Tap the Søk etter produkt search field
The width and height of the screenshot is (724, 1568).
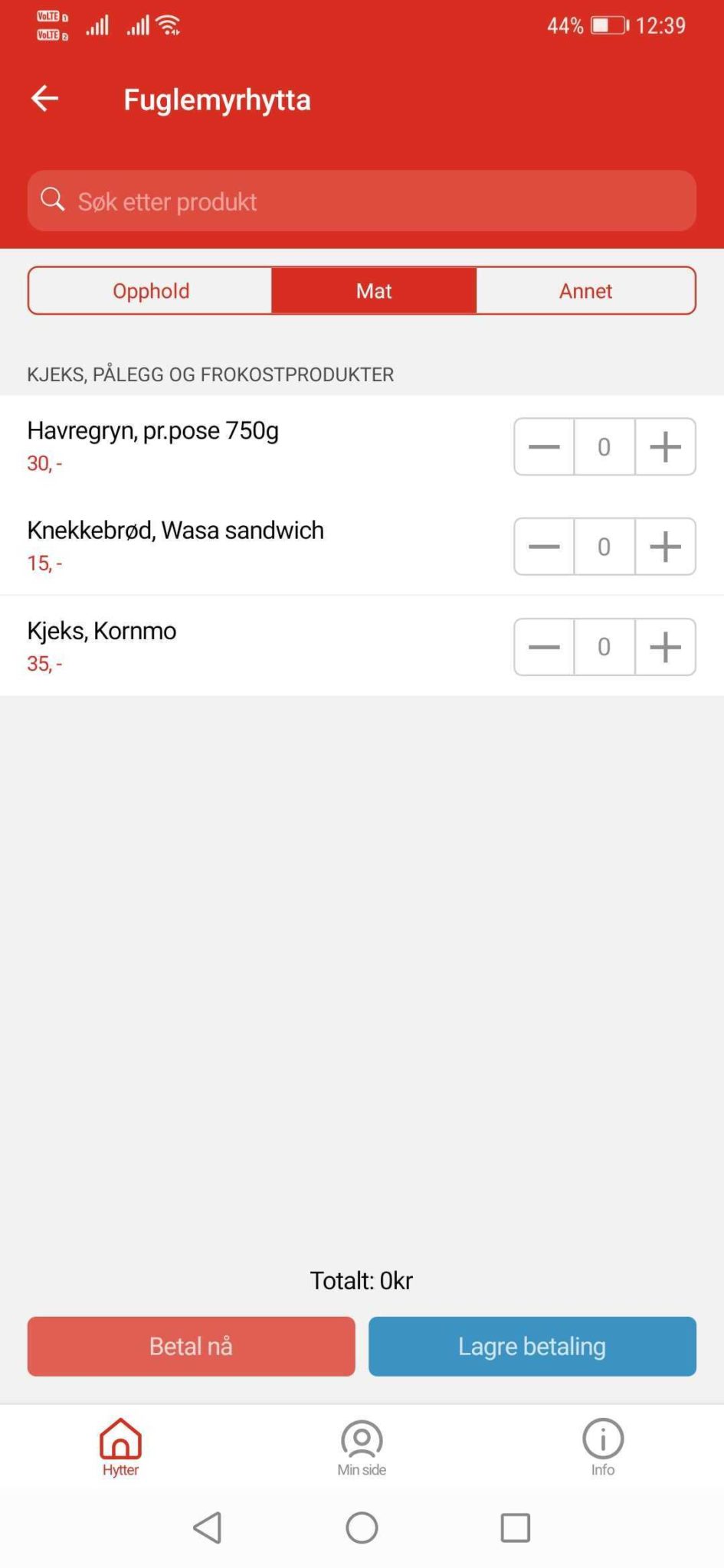[362, 201]
